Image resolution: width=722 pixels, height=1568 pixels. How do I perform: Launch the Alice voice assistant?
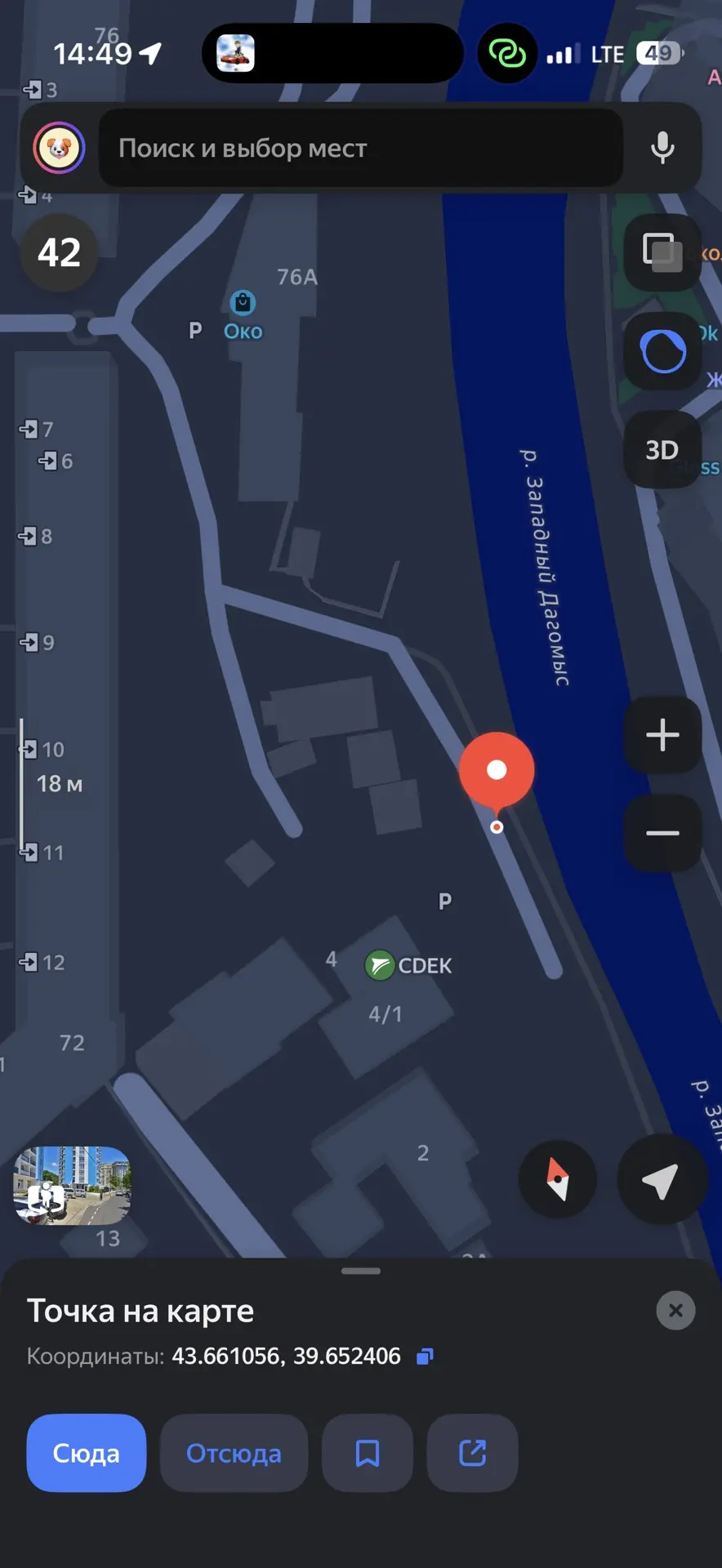[662, 351]
